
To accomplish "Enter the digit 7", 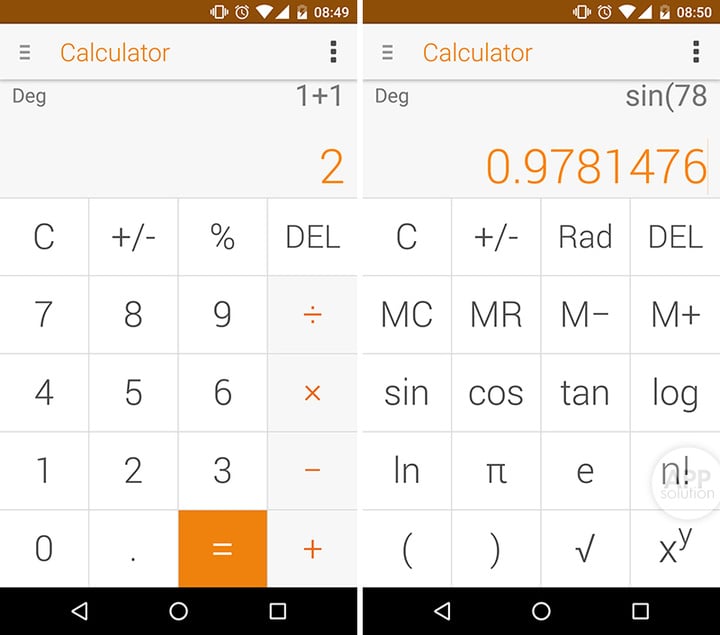I will point(43,315).
